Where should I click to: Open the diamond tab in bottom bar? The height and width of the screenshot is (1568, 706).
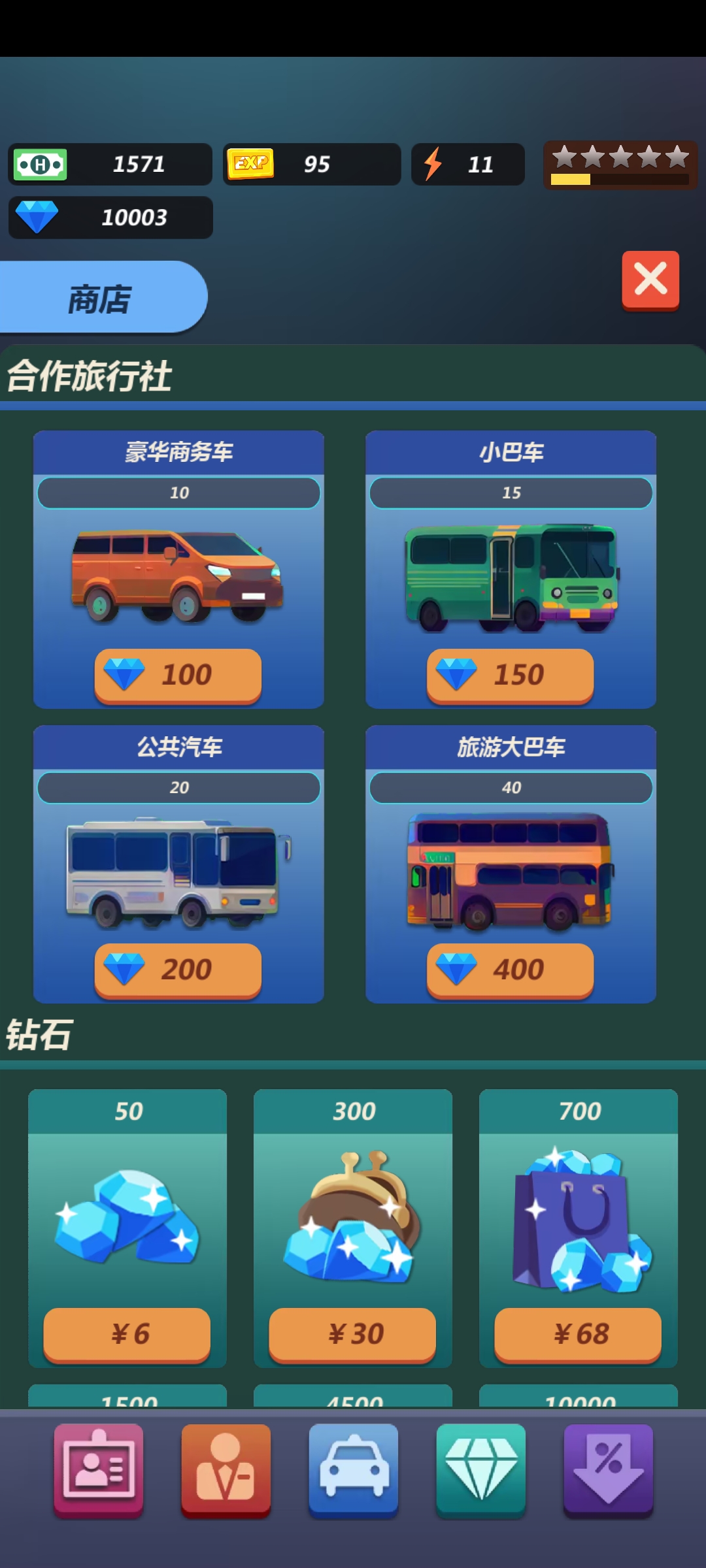480,1469
